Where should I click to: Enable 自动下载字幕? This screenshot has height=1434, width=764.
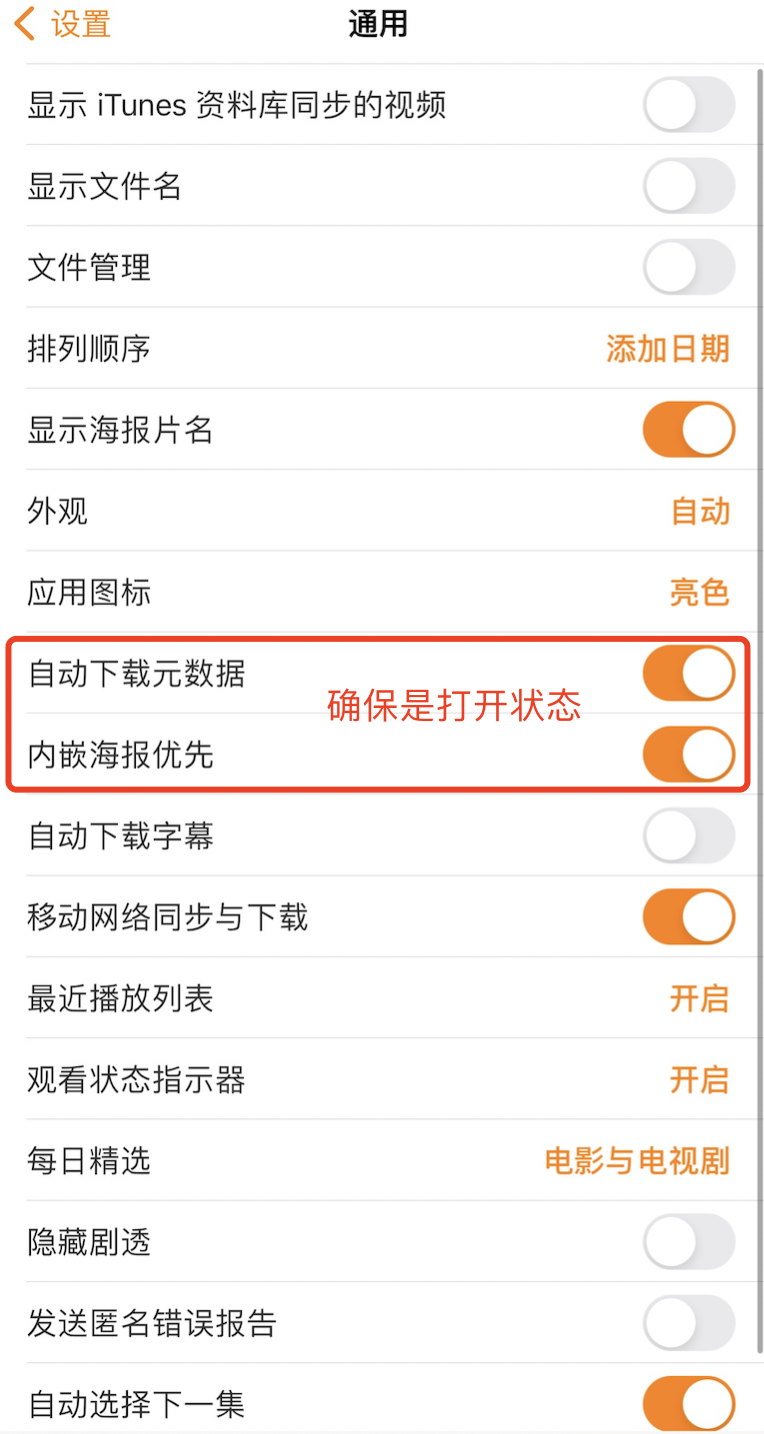pyautogui.click(x=688, y=836)
